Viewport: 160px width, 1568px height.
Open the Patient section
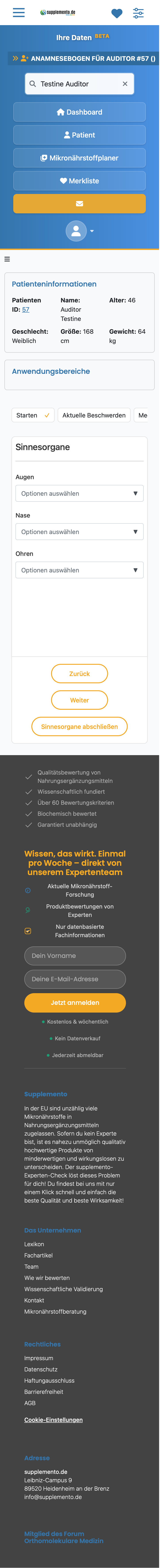[79, 135]
